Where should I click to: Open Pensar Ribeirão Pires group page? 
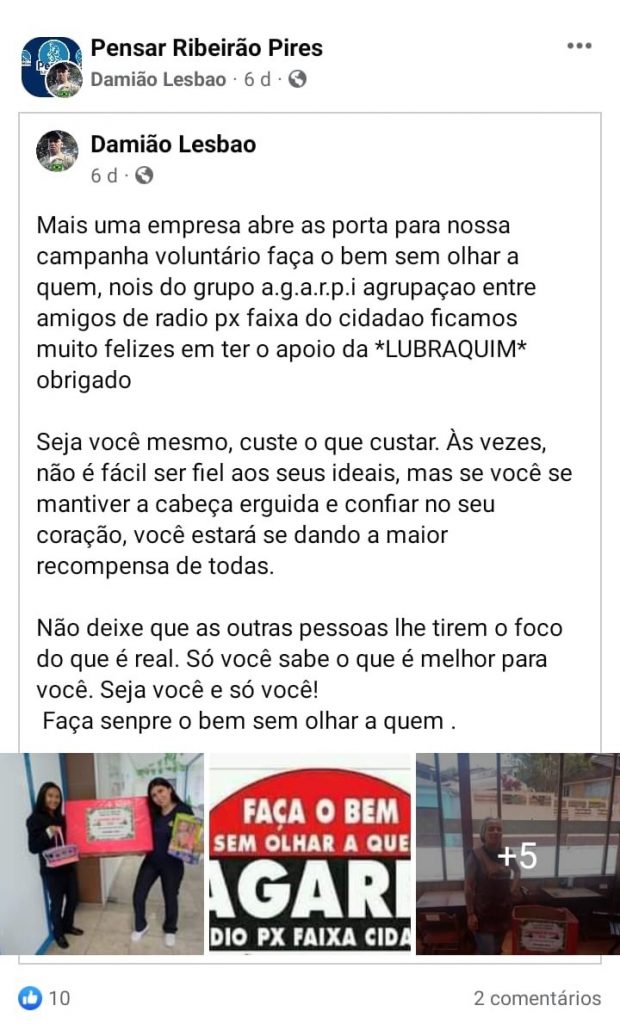click(206, 47)
